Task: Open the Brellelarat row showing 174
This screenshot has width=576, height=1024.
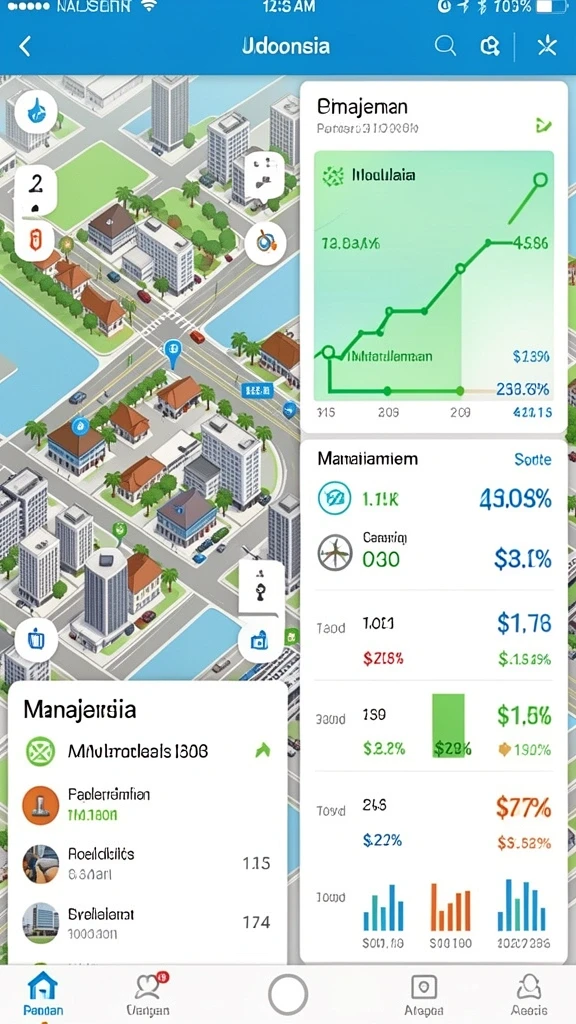Action: pyautogui.click(x=148, y=922)
